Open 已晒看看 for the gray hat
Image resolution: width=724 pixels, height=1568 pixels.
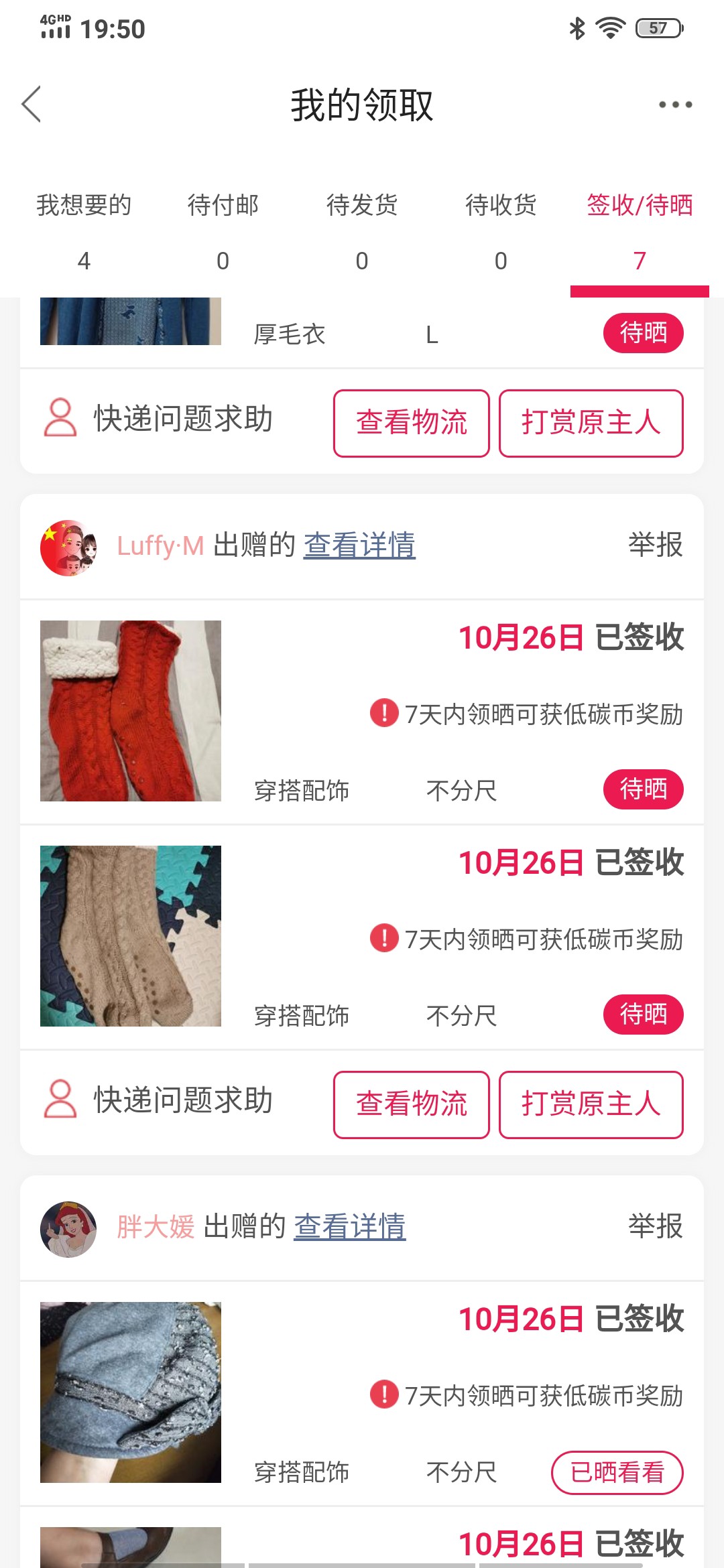pyautogui.click(x=617, y=1472)
